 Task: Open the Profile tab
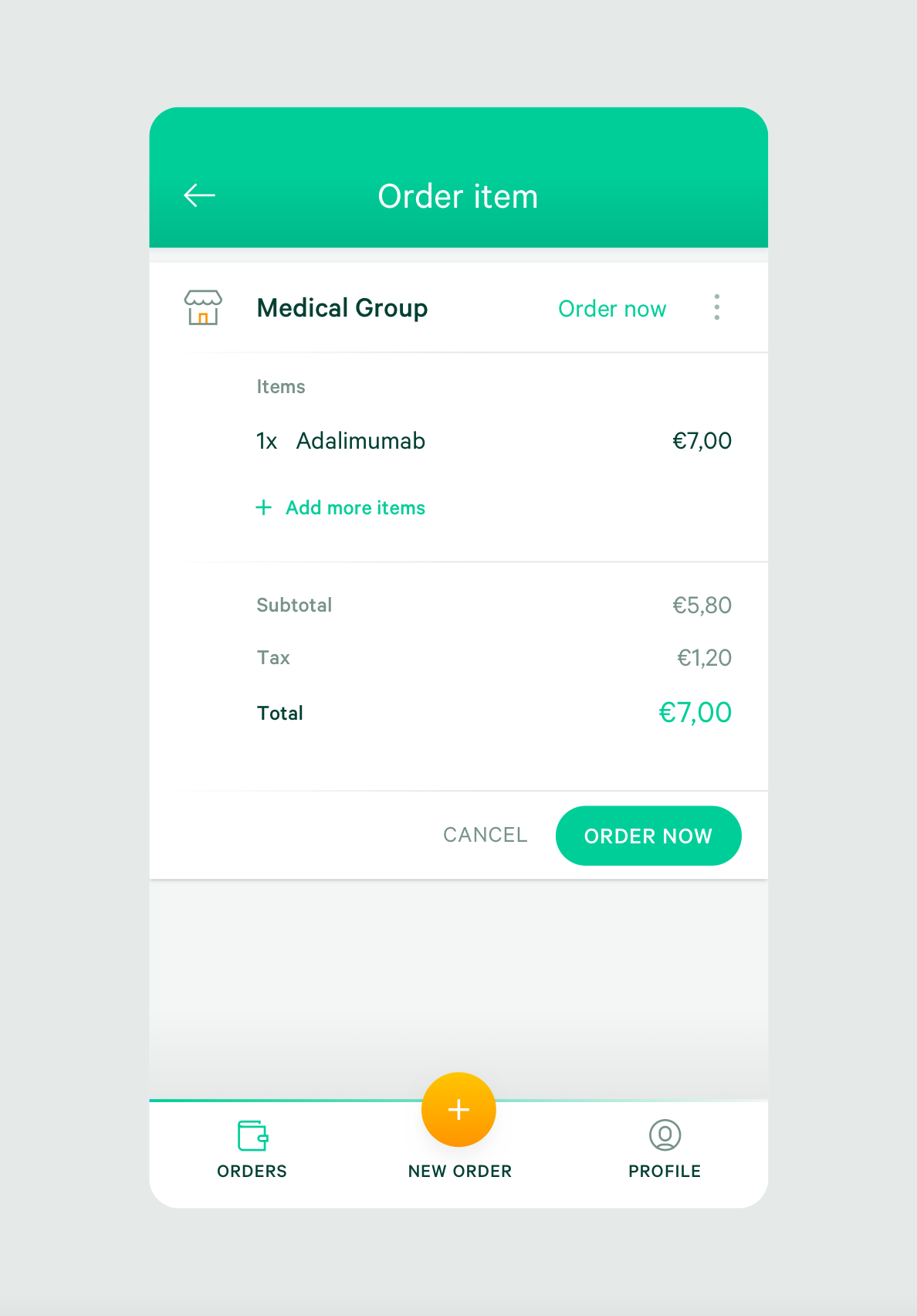click(x=665, y=1148)
